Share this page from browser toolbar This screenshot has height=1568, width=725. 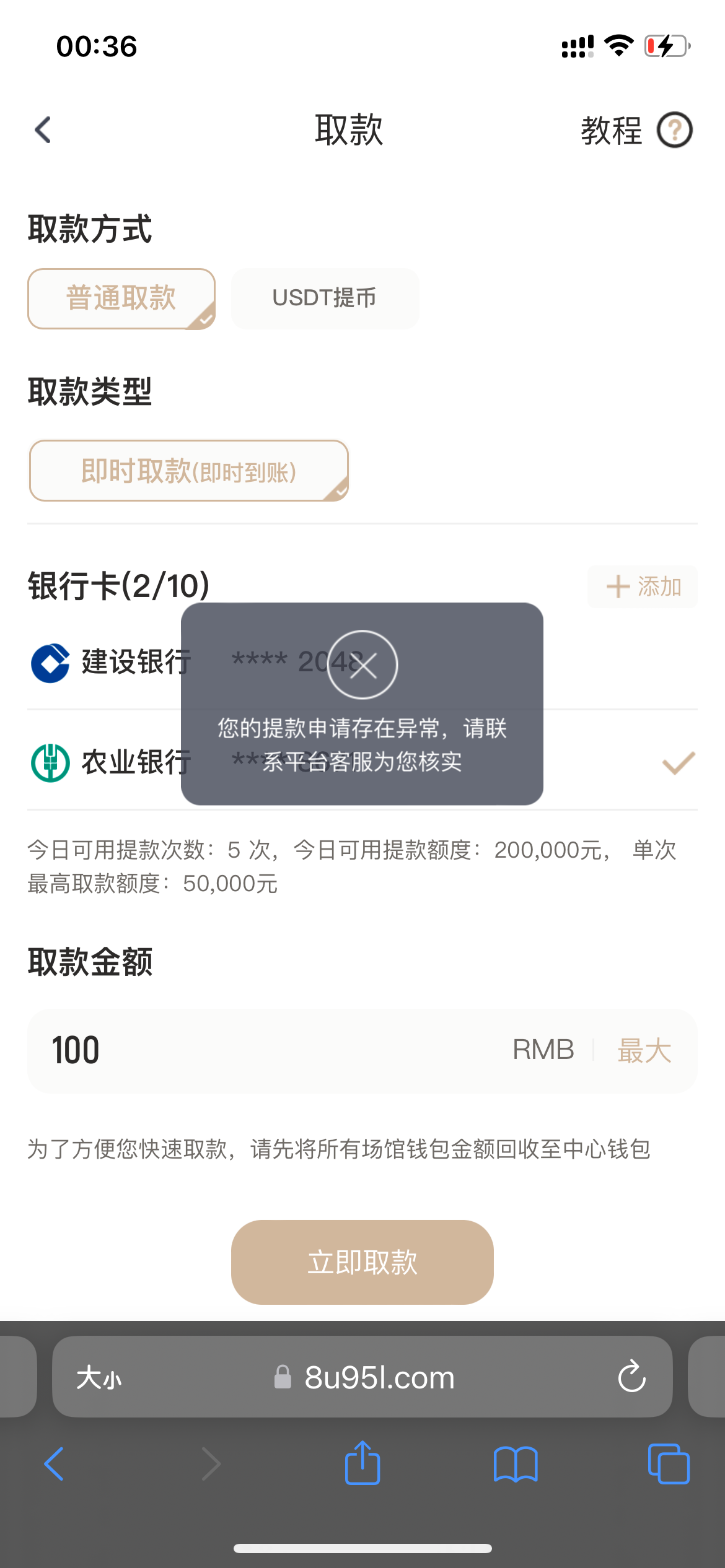tap(362, 1464)
